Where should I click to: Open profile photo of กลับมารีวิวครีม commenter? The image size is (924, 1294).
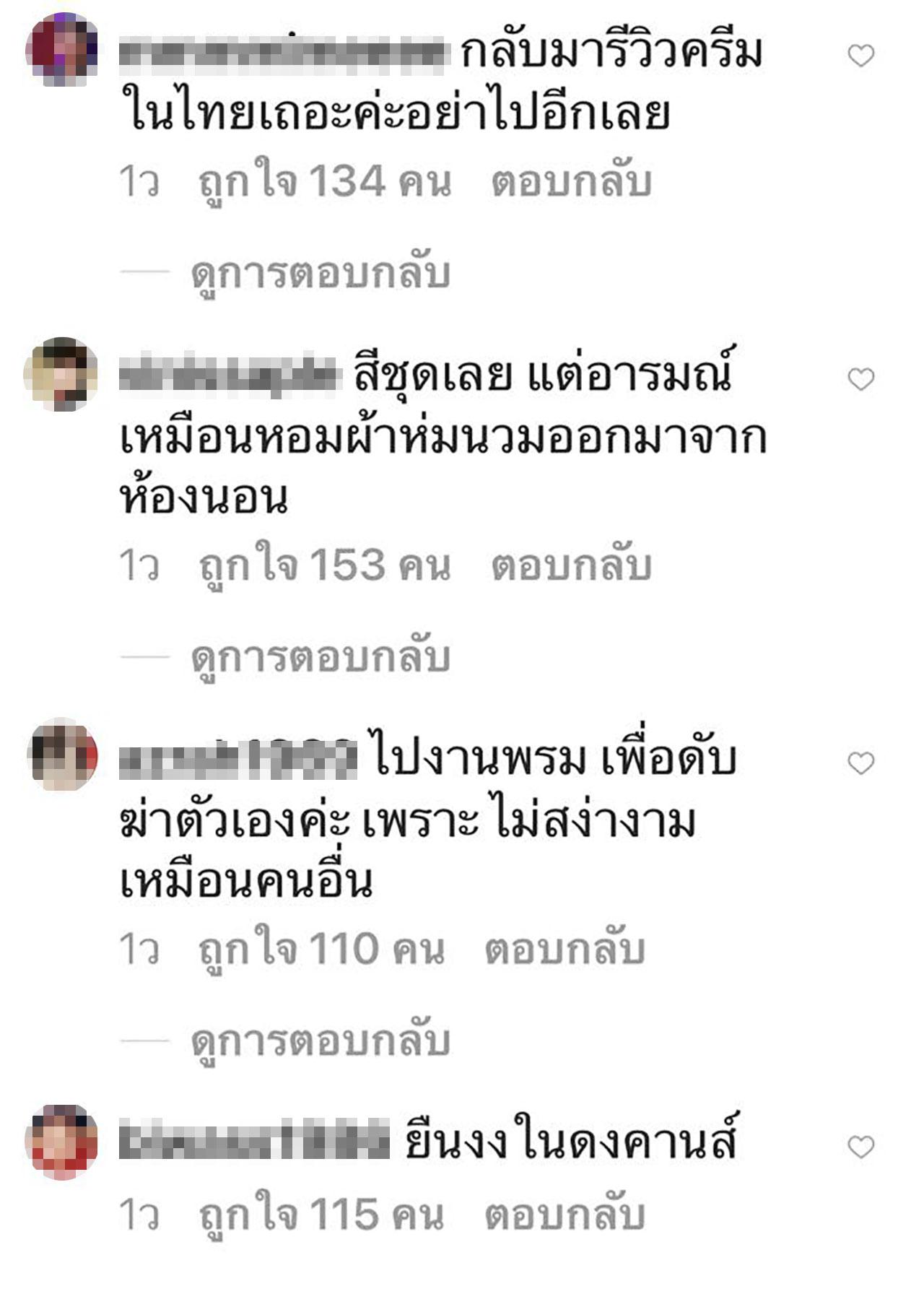coord(61,49)
